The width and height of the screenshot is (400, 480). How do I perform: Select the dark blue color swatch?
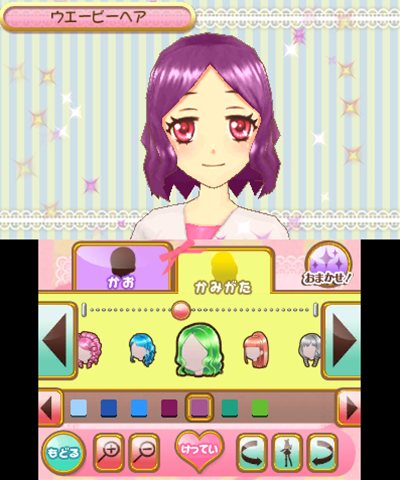pos(109,408)
